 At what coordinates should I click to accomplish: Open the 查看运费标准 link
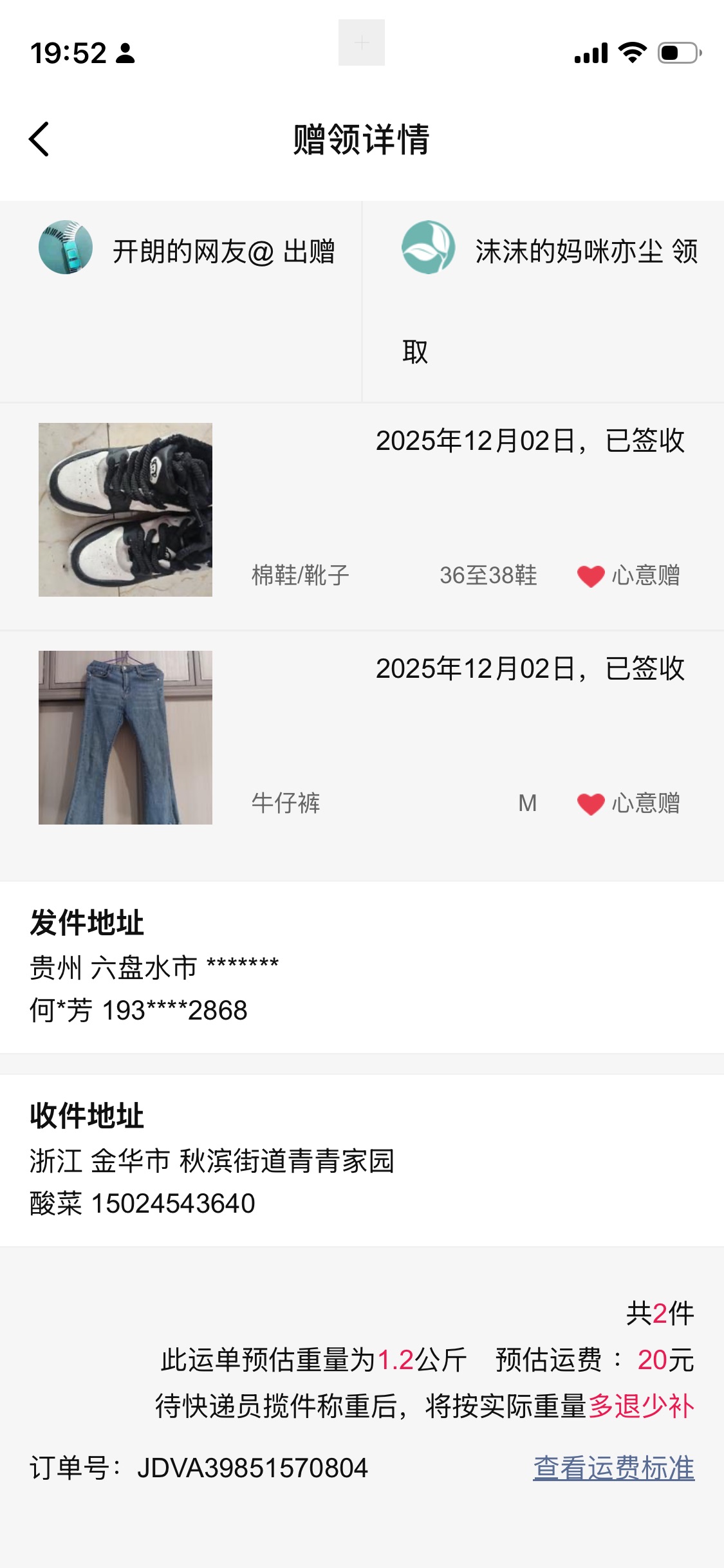[613, 1468]
